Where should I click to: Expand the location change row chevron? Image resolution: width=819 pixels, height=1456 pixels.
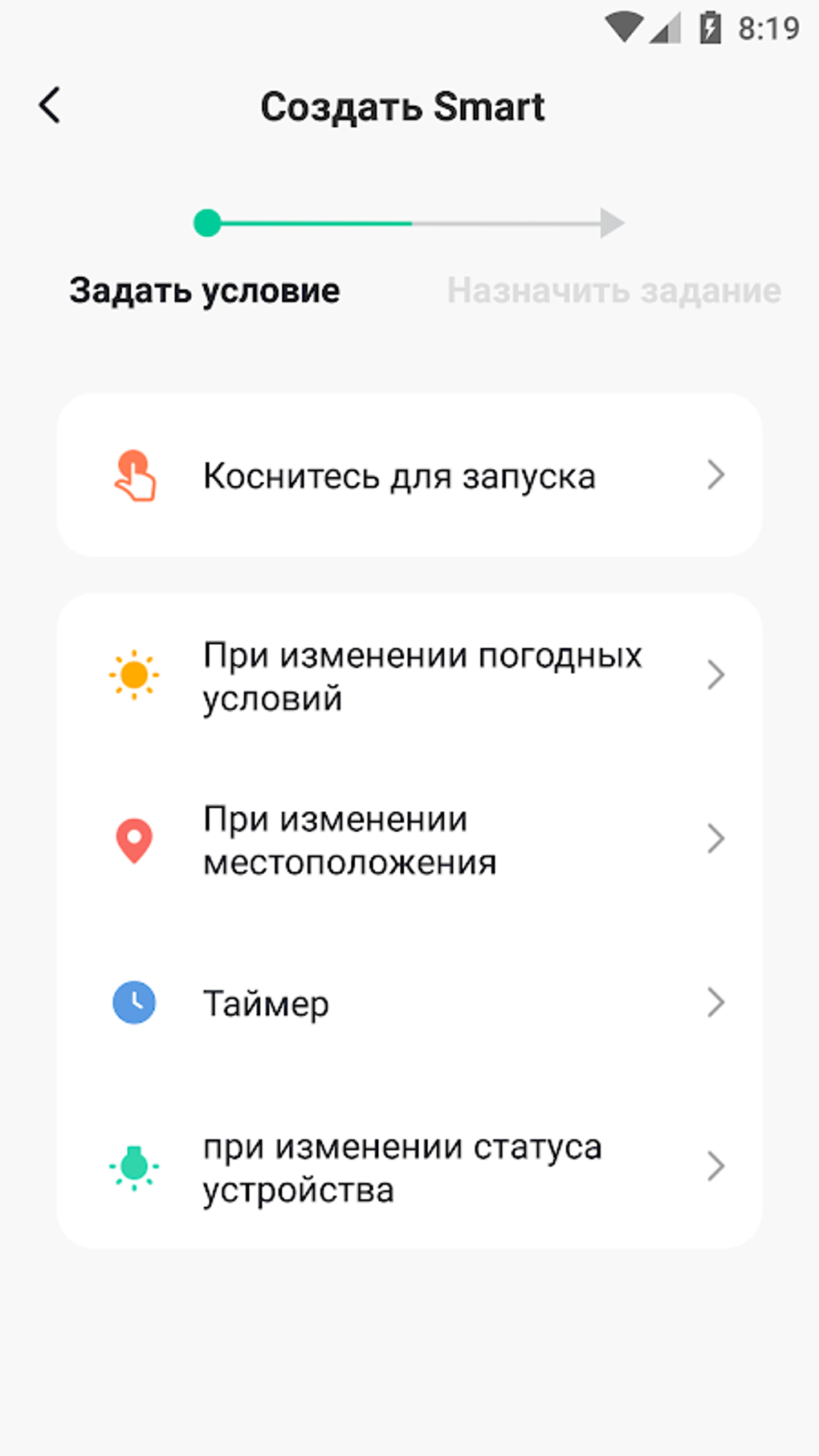coord(715,840)
